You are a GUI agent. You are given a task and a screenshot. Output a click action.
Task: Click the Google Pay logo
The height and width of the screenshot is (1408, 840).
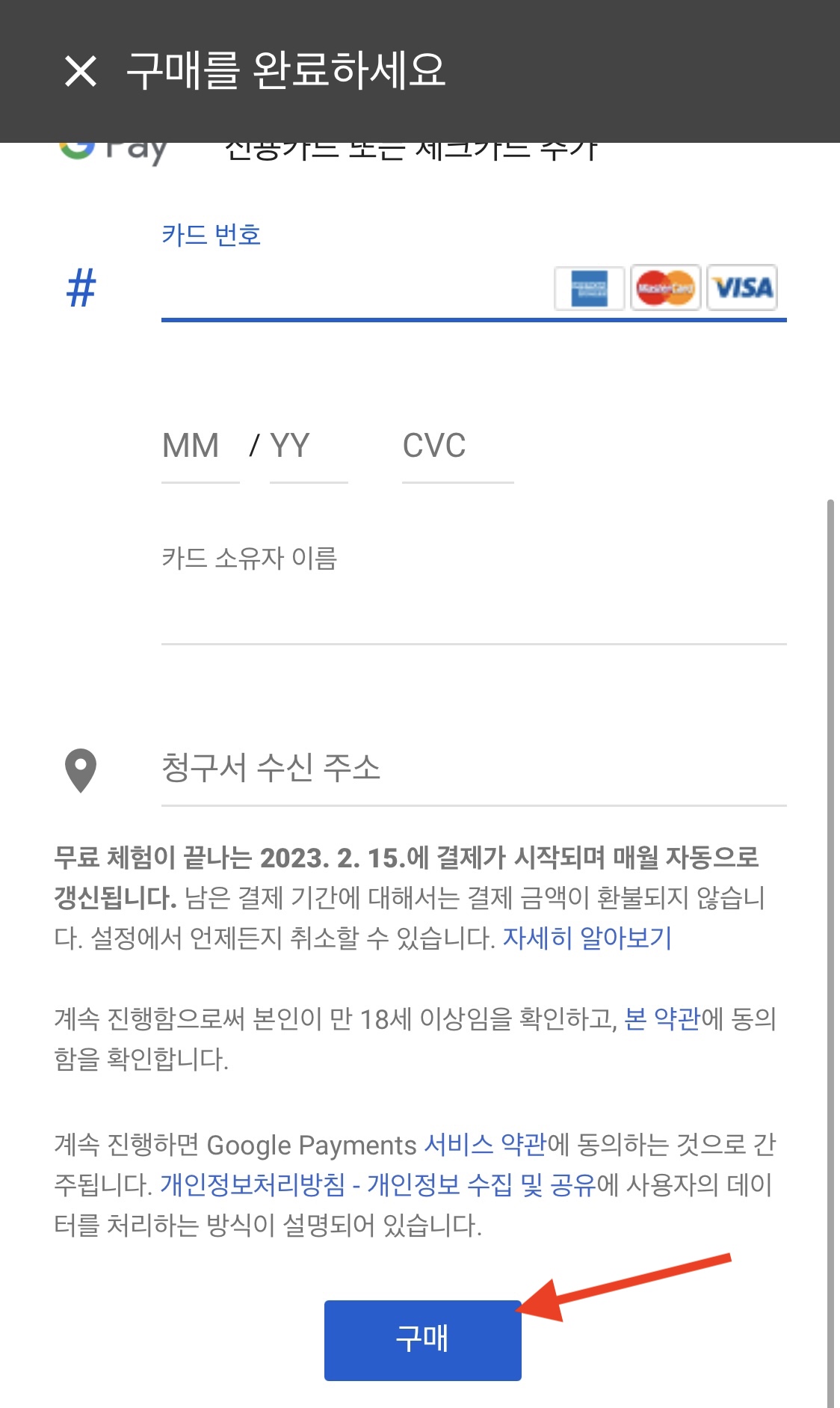116,147
